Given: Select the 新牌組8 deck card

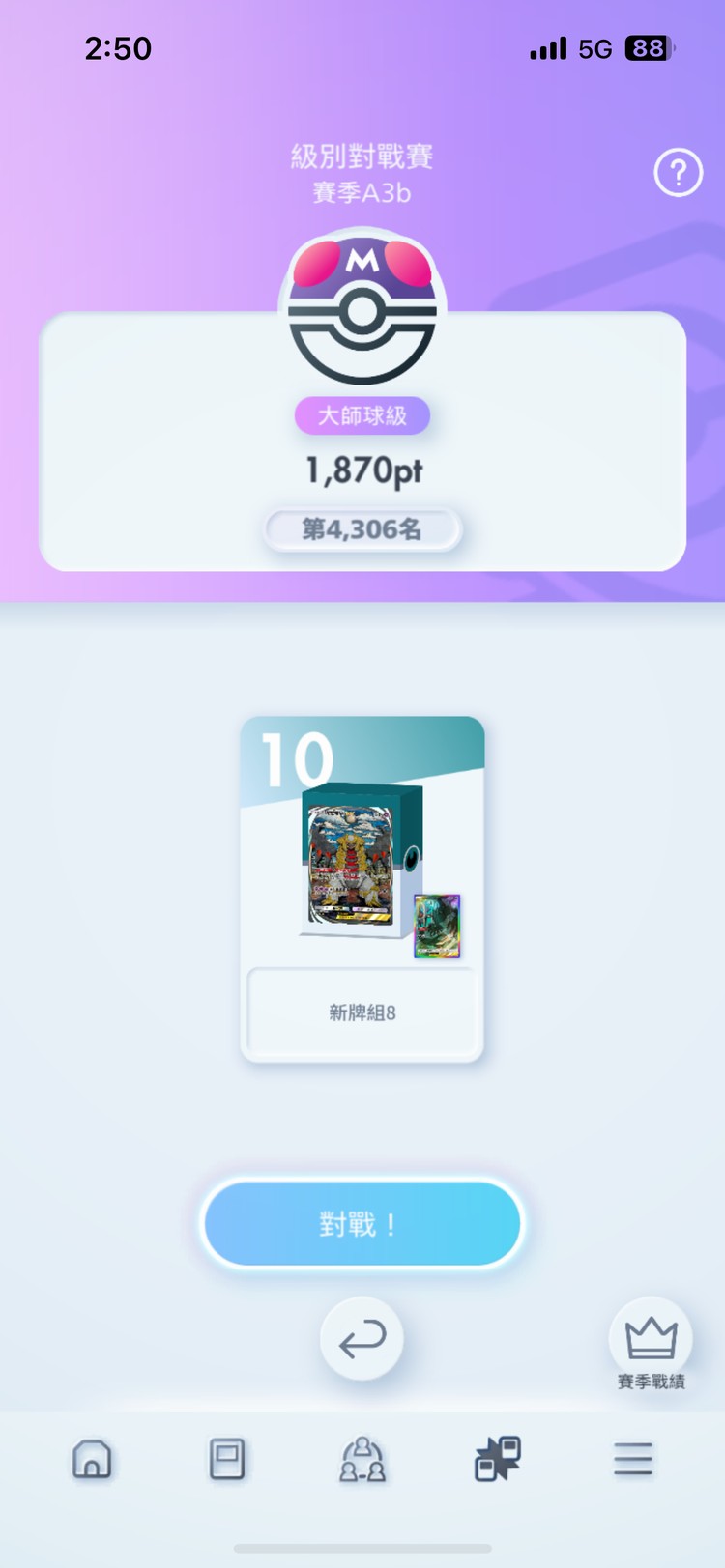Looking at the screenshot, I should coord(362,889).
